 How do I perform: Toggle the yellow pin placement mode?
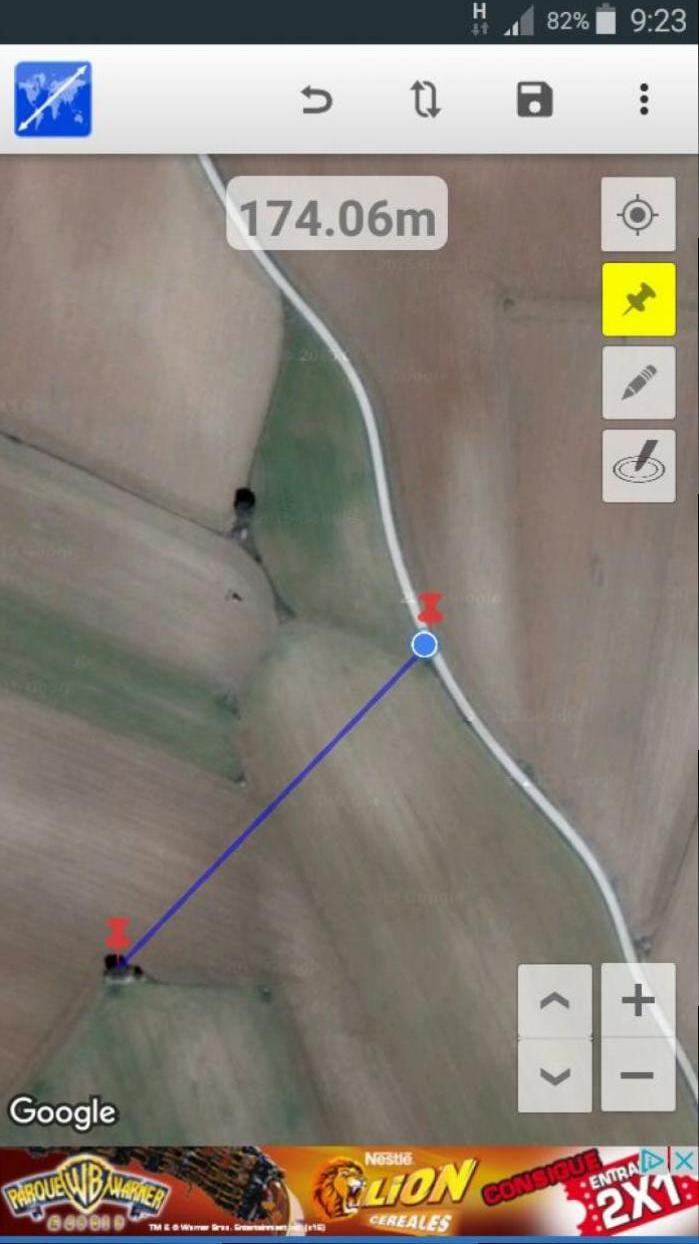638,299
